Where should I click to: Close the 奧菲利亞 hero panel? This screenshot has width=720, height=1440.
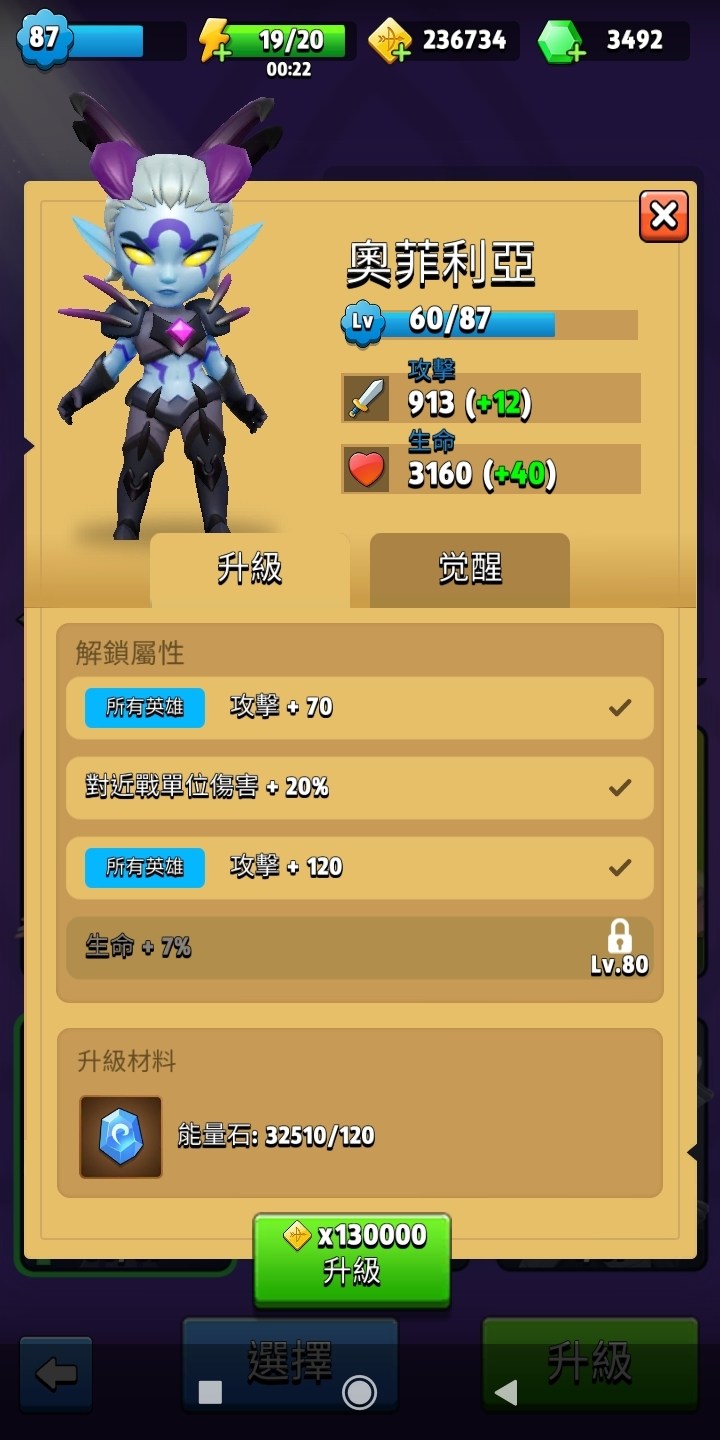664,216
